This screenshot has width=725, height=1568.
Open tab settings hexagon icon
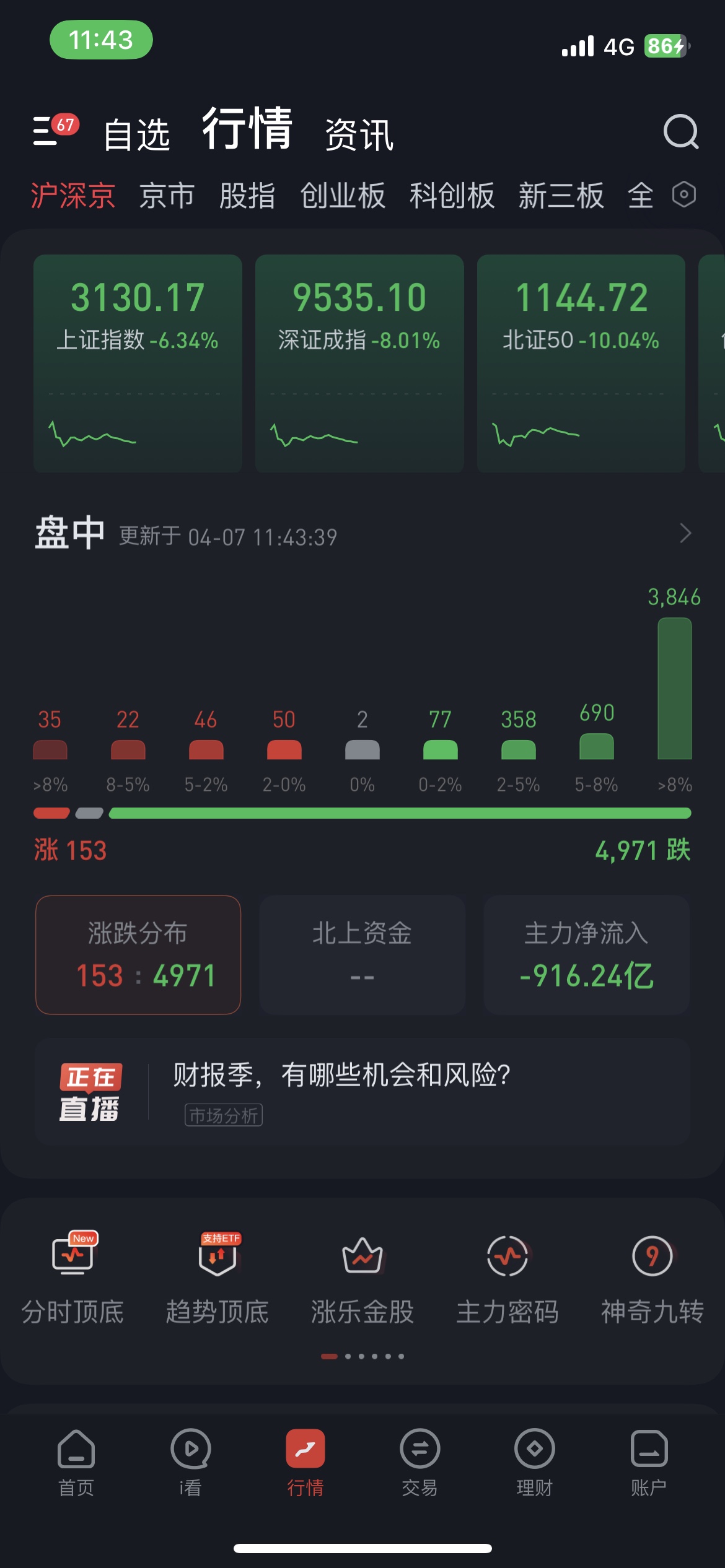[x=684, y=194]
